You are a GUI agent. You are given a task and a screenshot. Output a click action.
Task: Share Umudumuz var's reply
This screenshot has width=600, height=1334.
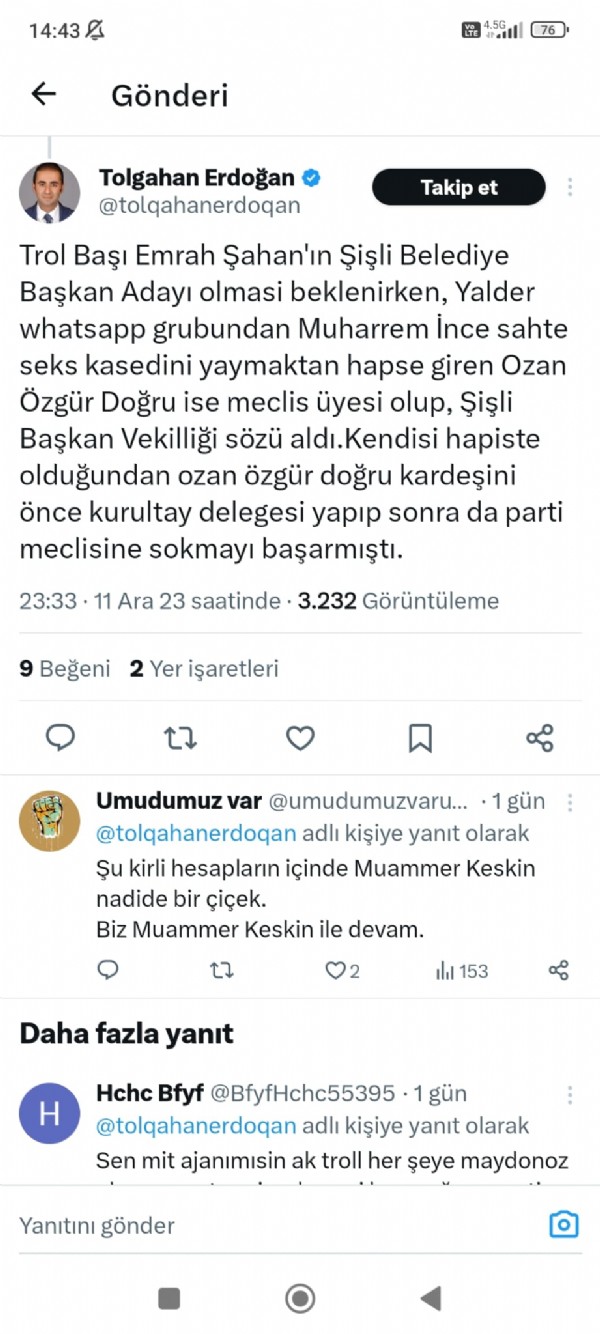[560, 970]
